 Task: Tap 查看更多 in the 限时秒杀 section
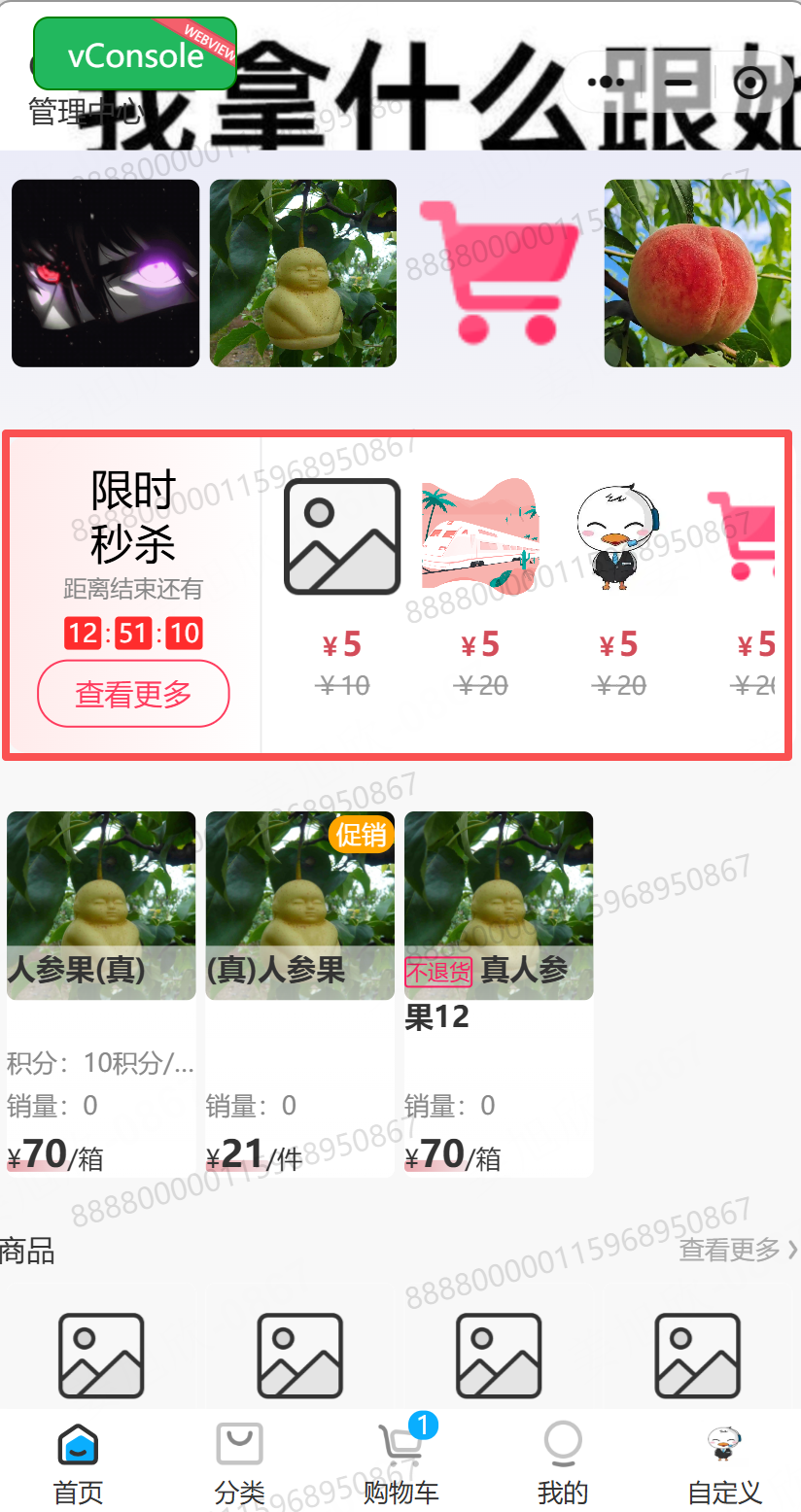click(133, 694)
